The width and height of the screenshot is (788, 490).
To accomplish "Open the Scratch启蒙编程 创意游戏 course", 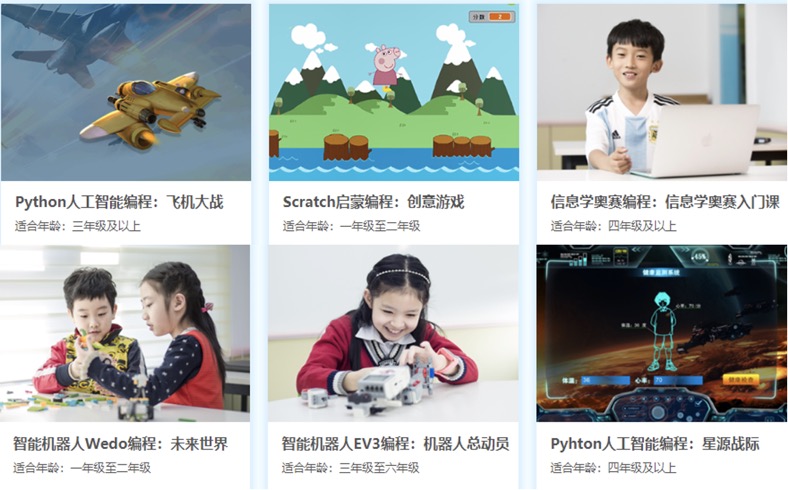I will [373, 202].
